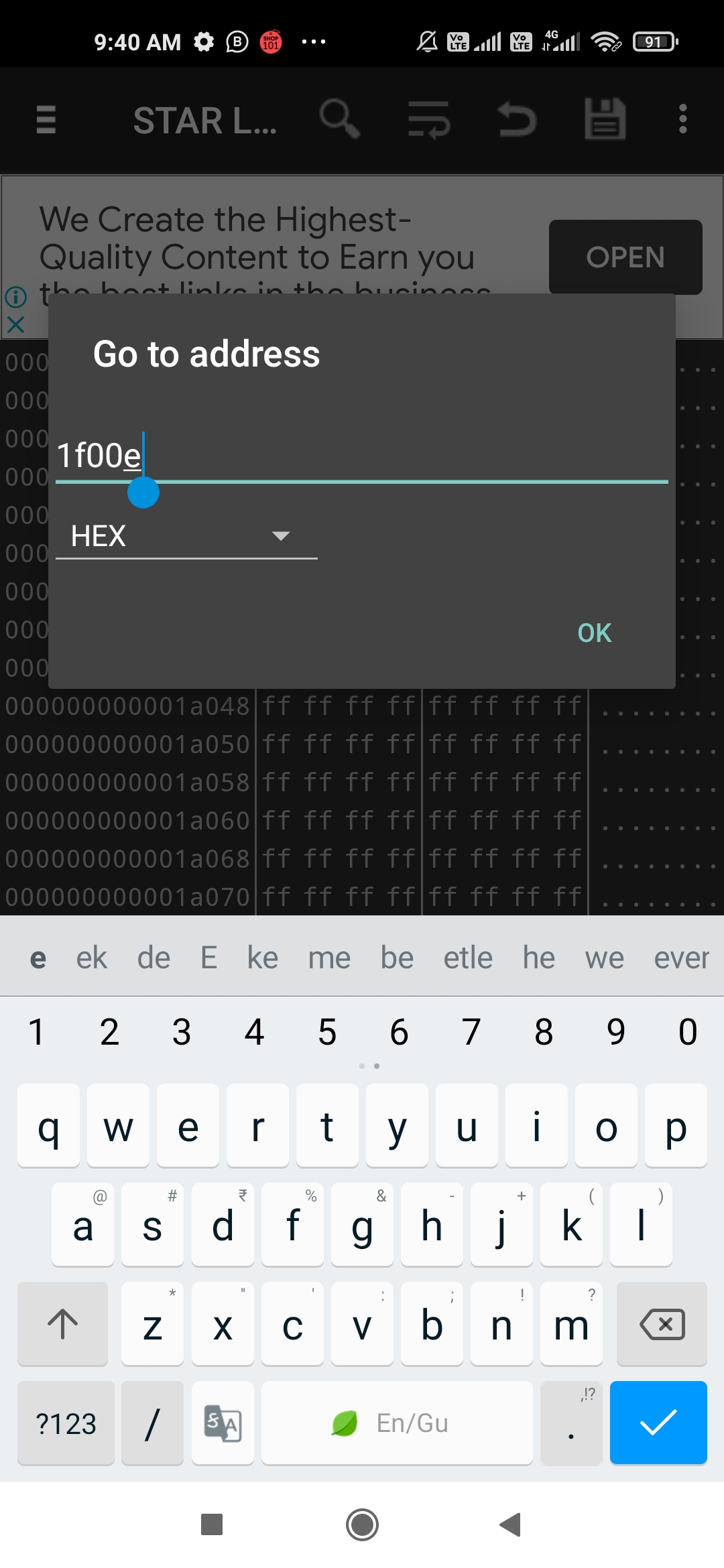Image resolution: width=724 pixels, height=1568 pixels.
Task: Tap the En/Gu space bar
Action: coord(397,1423)
